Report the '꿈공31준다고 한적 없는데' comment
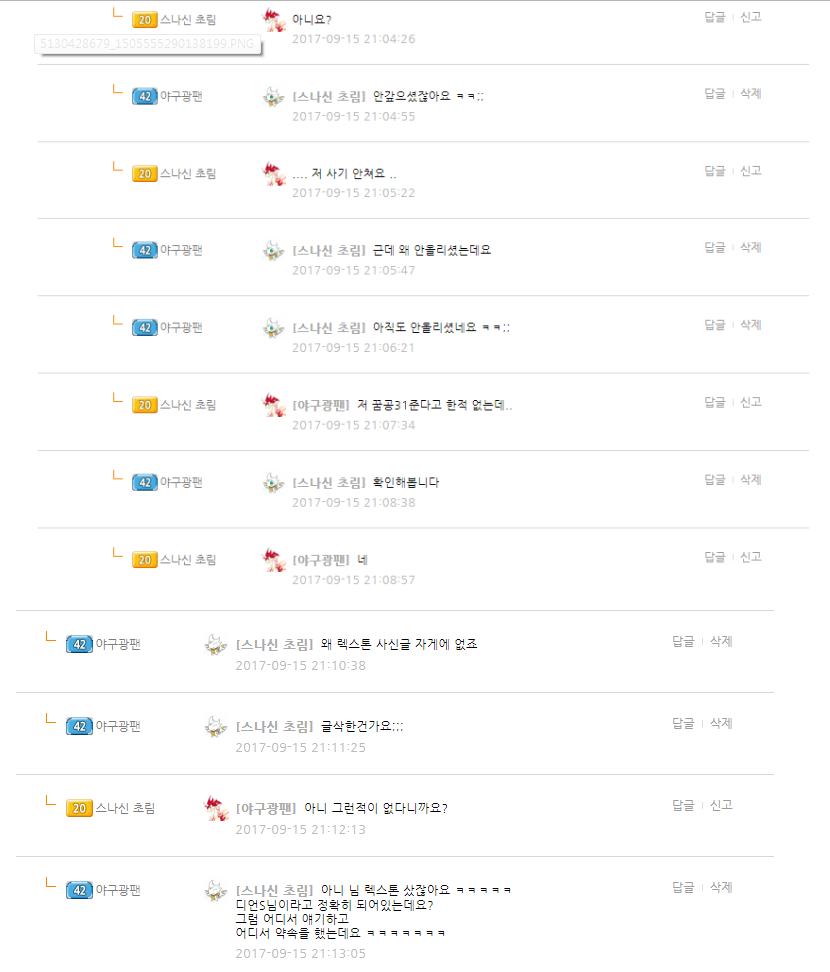The width and height of the screenshot is (830, 972). (x=750, y=402)
